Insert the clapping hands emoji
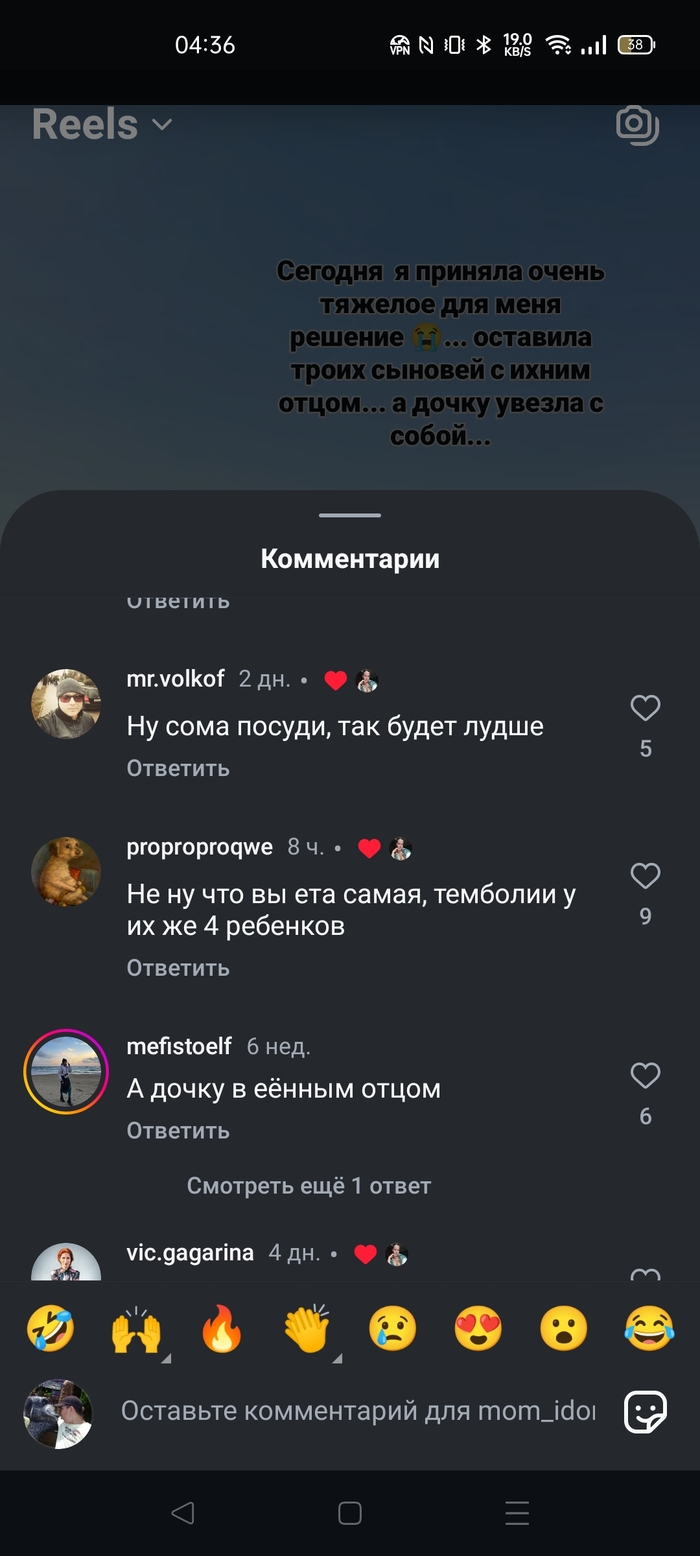Viewport: 700px width, 1556px height. point(307,1330)
